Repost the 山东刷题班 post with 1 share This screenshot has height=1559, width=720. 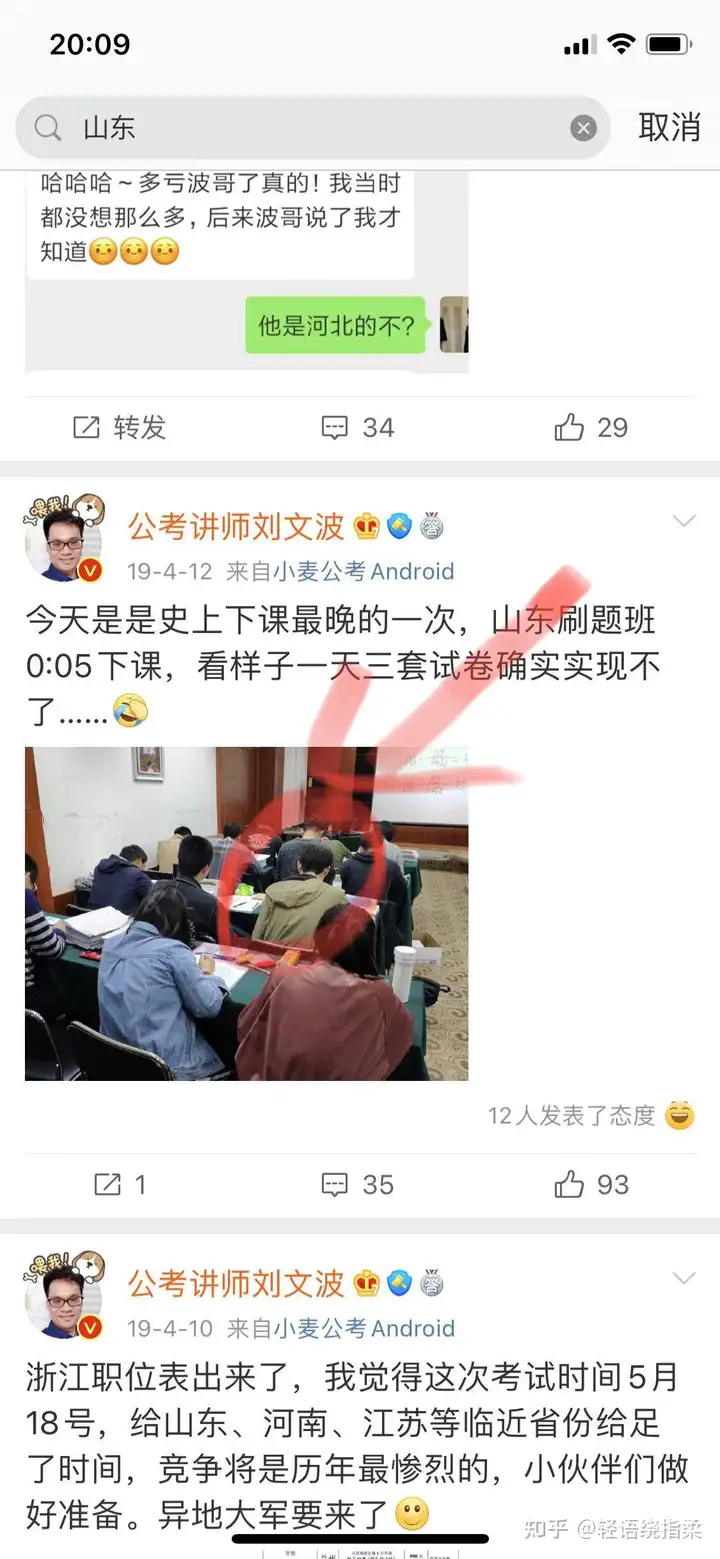click(120, 1185)
